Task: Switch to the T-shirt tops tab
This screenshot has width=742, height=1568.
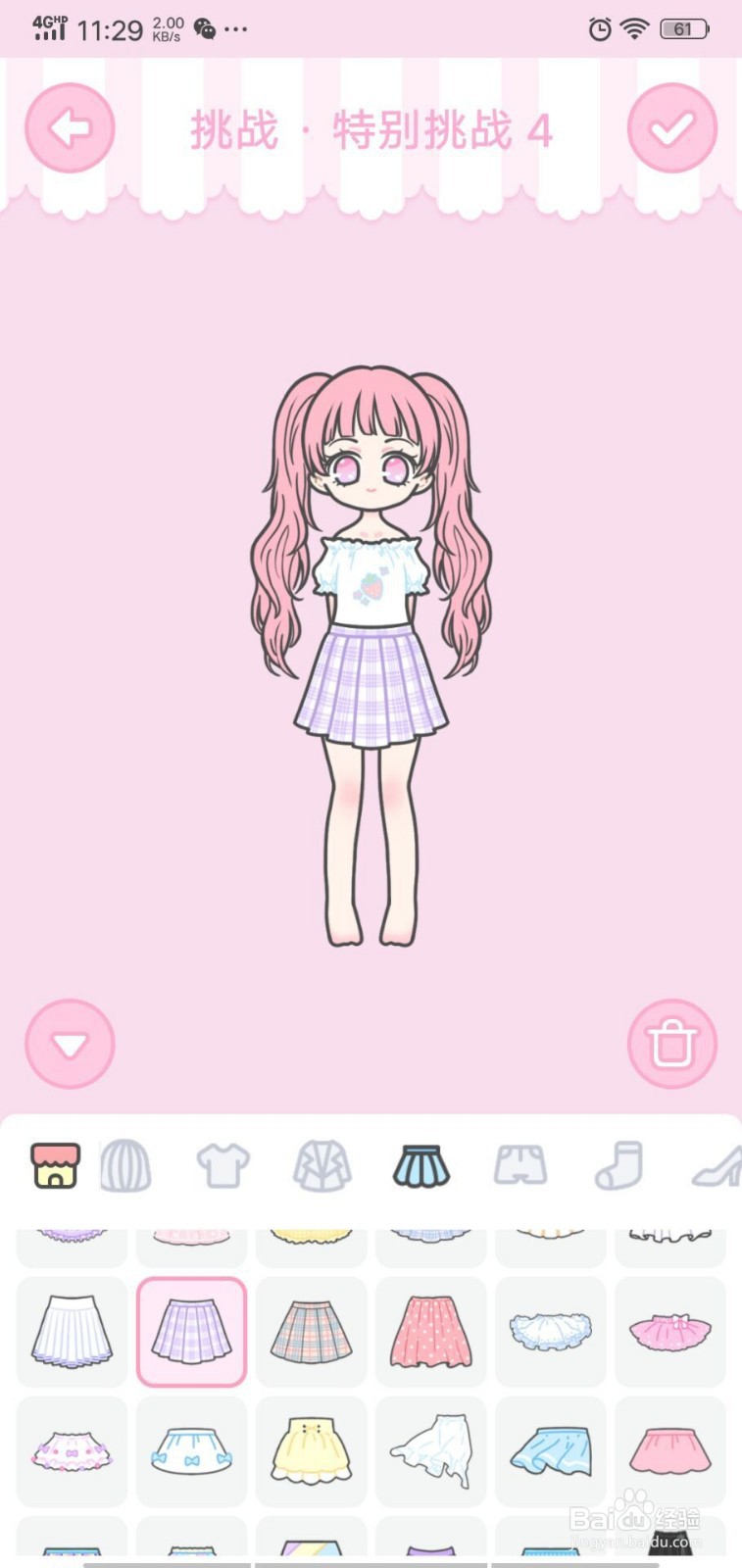Action: [x=223, y=1165]
